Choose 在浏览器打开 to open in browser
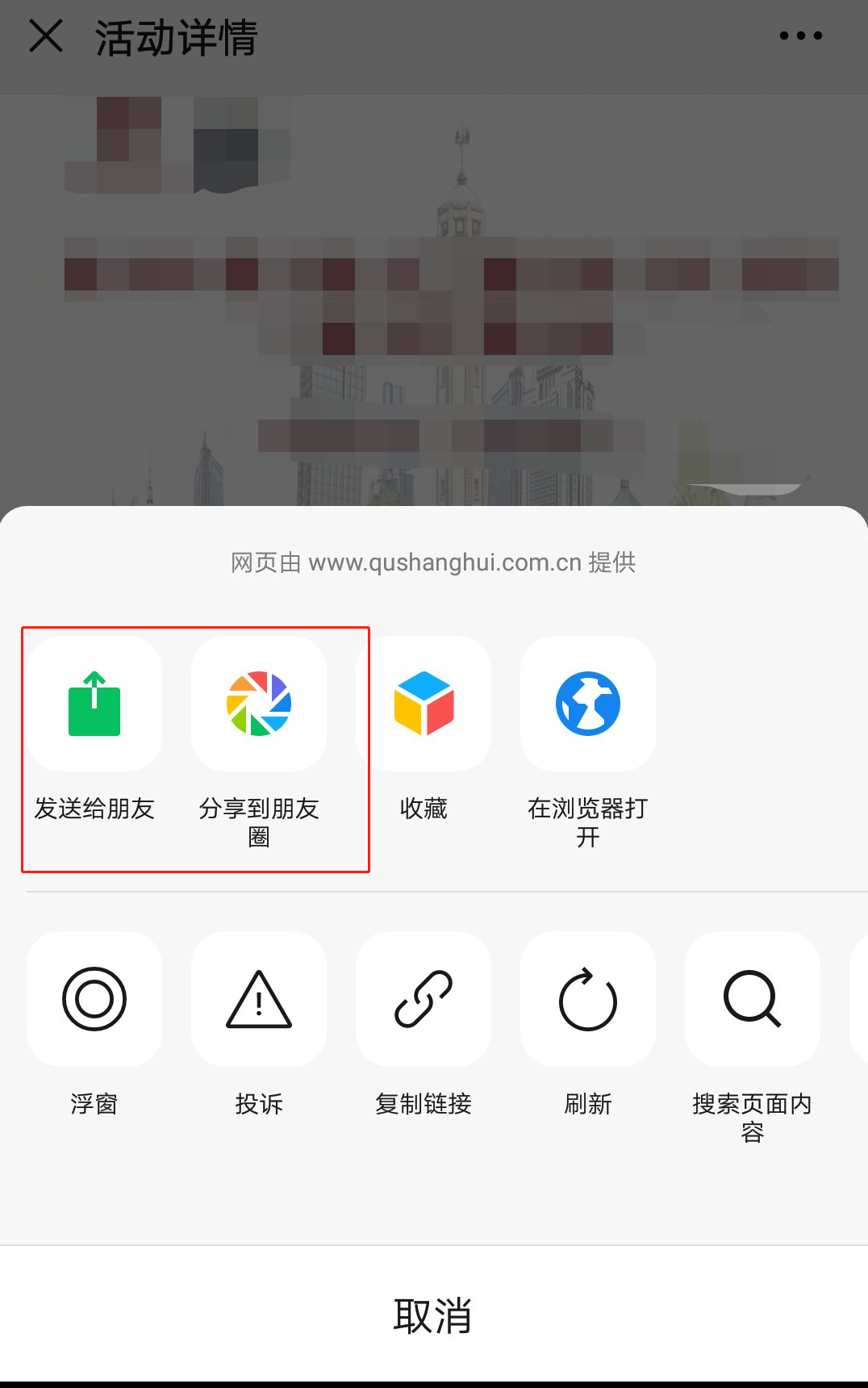This screenshot has height=1388, width=868. click(588, 704)
